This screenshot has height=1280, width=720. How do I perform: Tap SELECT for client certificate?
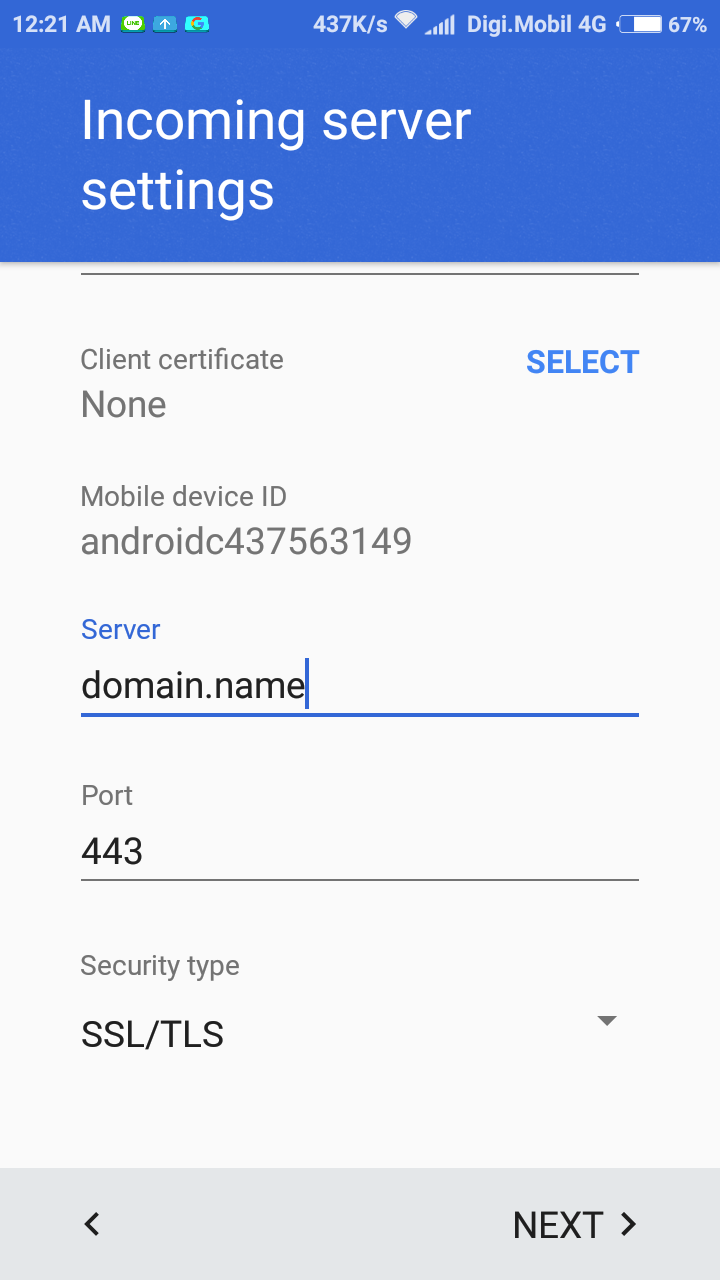[582, 362]
